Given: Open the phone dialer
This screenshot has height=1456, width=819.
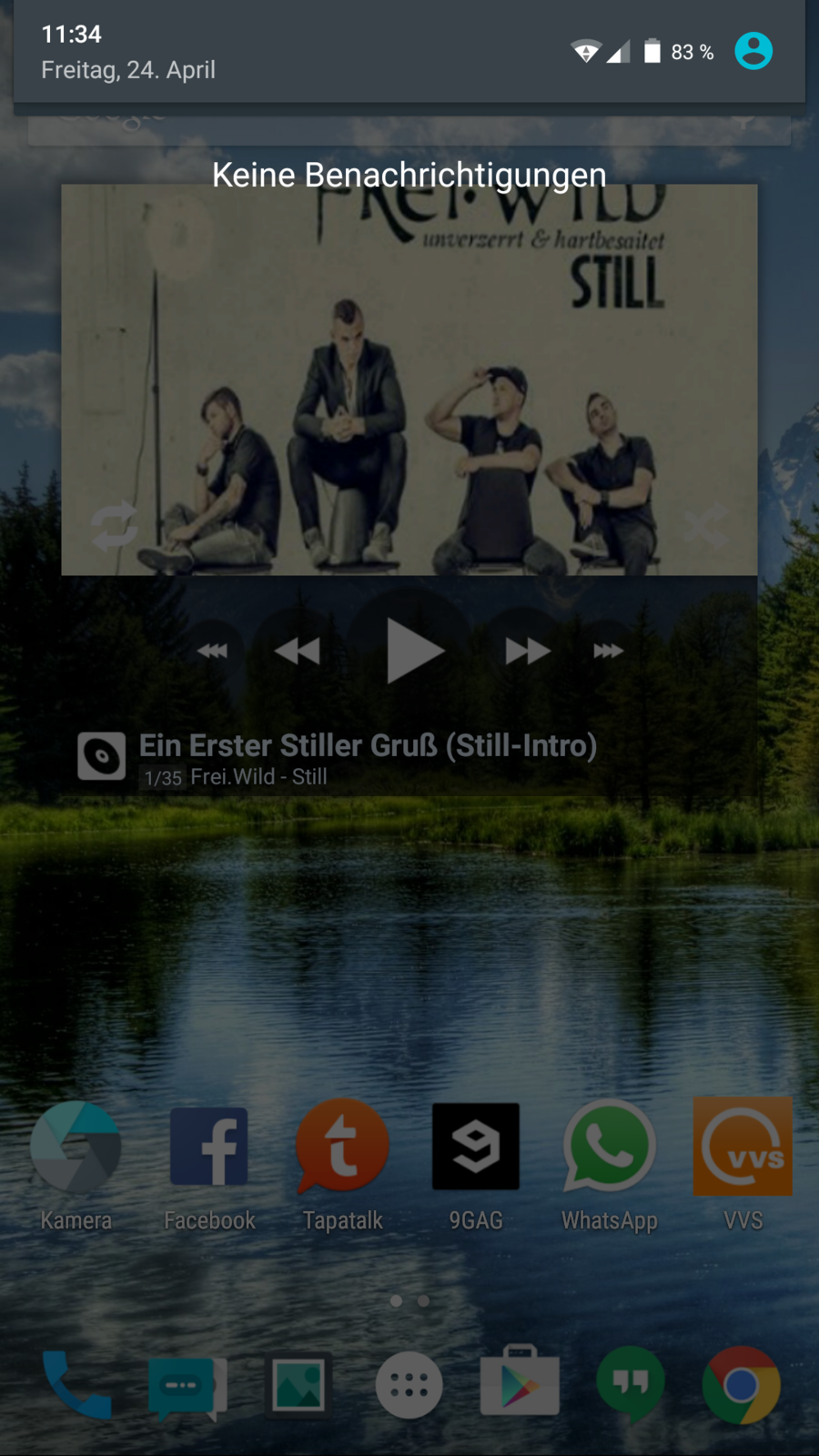Looking at the screenshot, I should (76, 1385).
